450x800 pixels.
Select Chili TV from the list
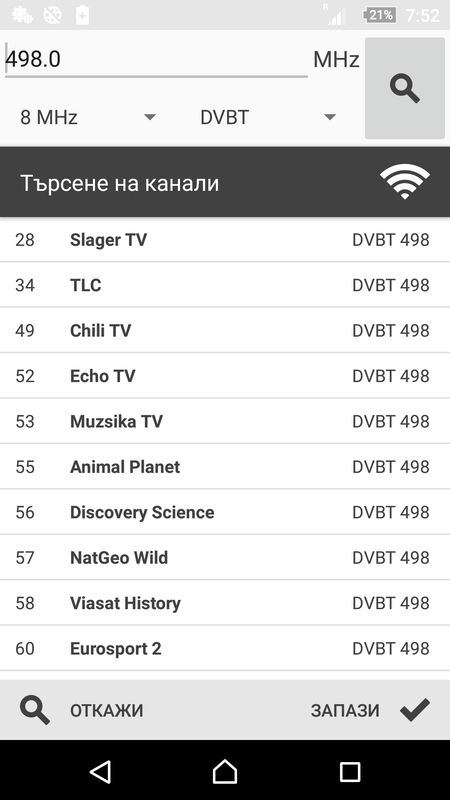coord(225,331)
